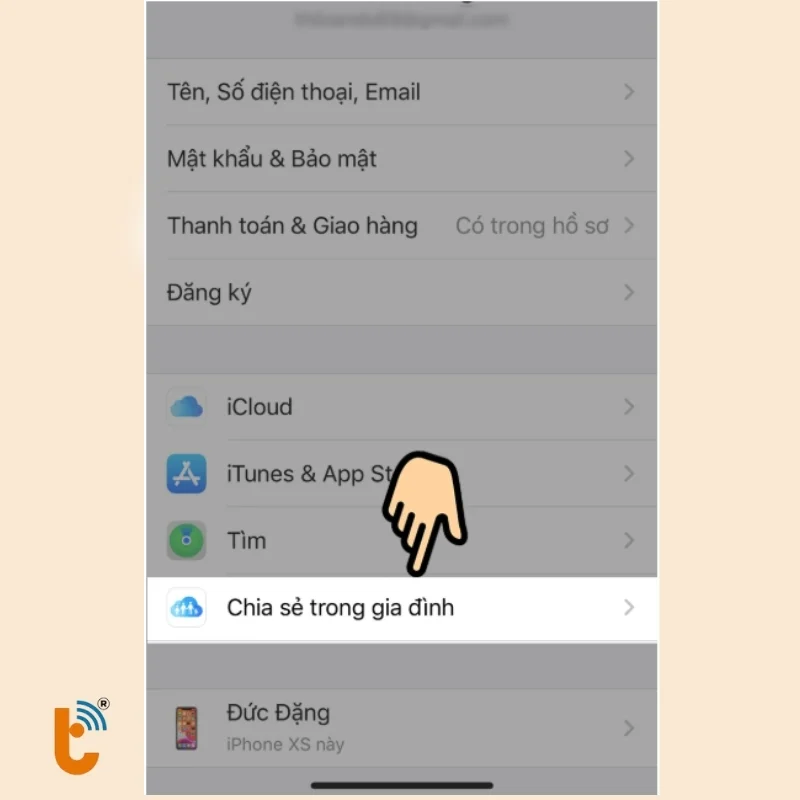The image size is (800, 800).
Task: Open the Đức Đặng iPhone XS device
Action: [400, 728]
